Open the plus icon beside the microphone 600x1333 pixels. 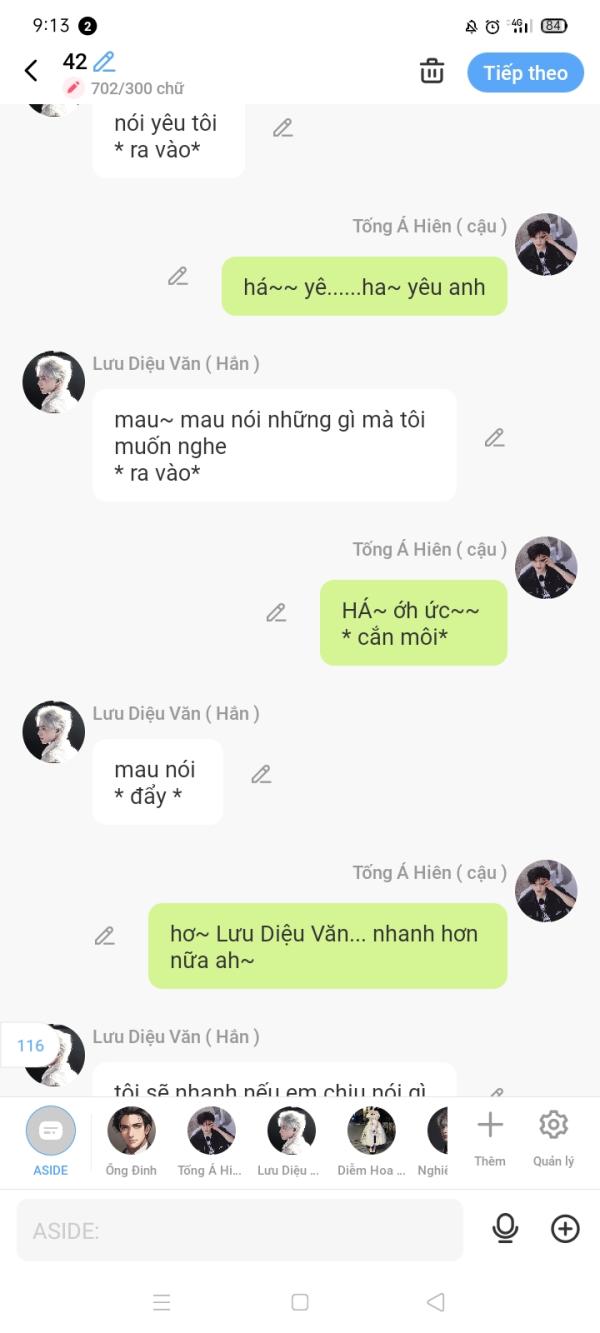pyautogui.click(x=565, y=1229)
